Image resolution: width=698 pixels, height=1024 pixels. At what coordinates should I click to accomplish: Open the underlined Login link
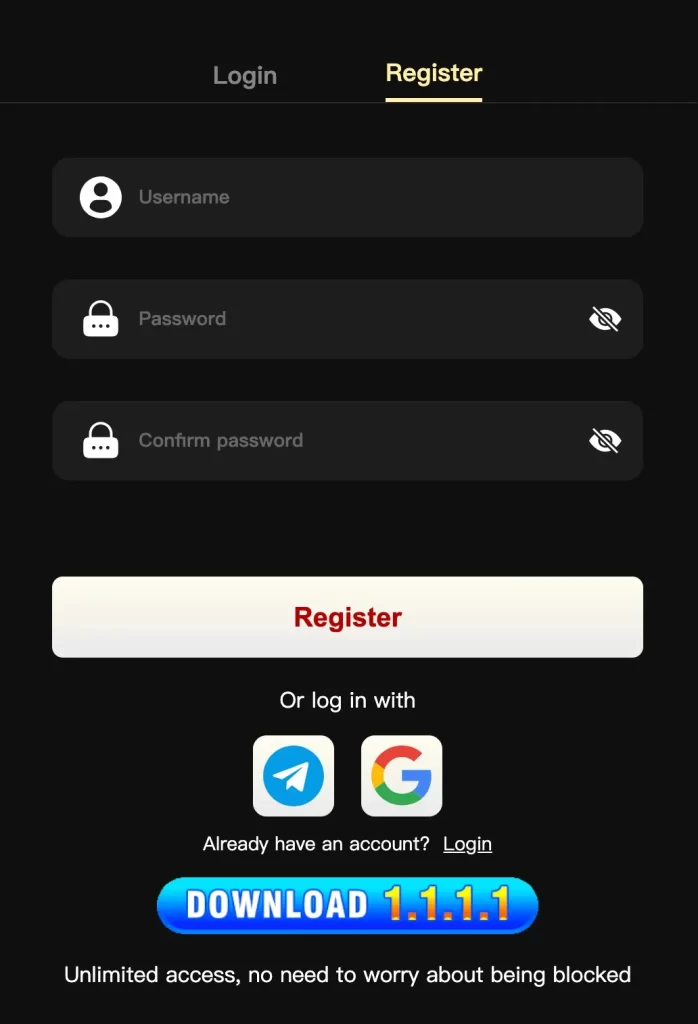467,844
